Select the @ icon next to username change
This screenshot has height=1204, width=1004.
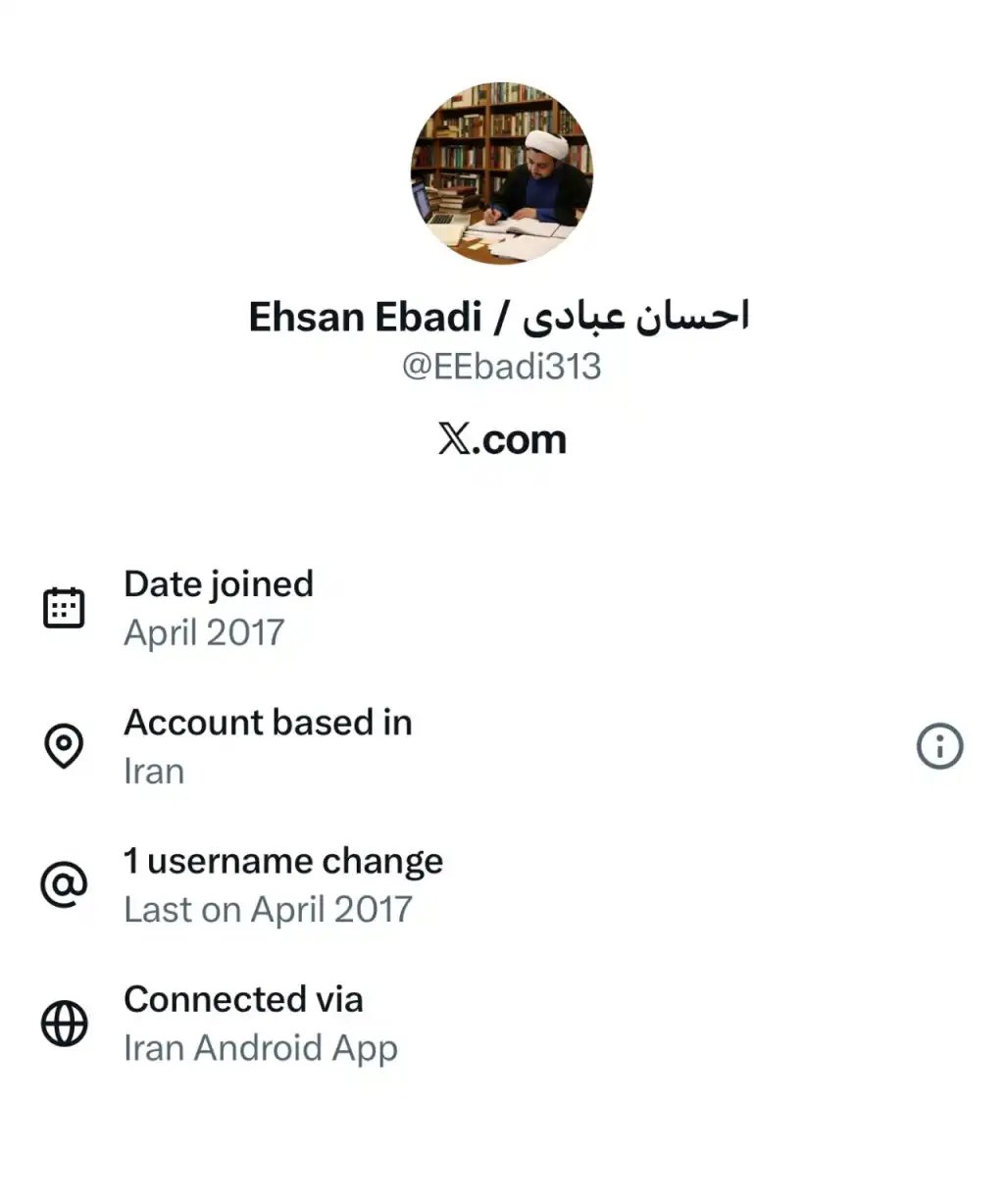(63, 885)
